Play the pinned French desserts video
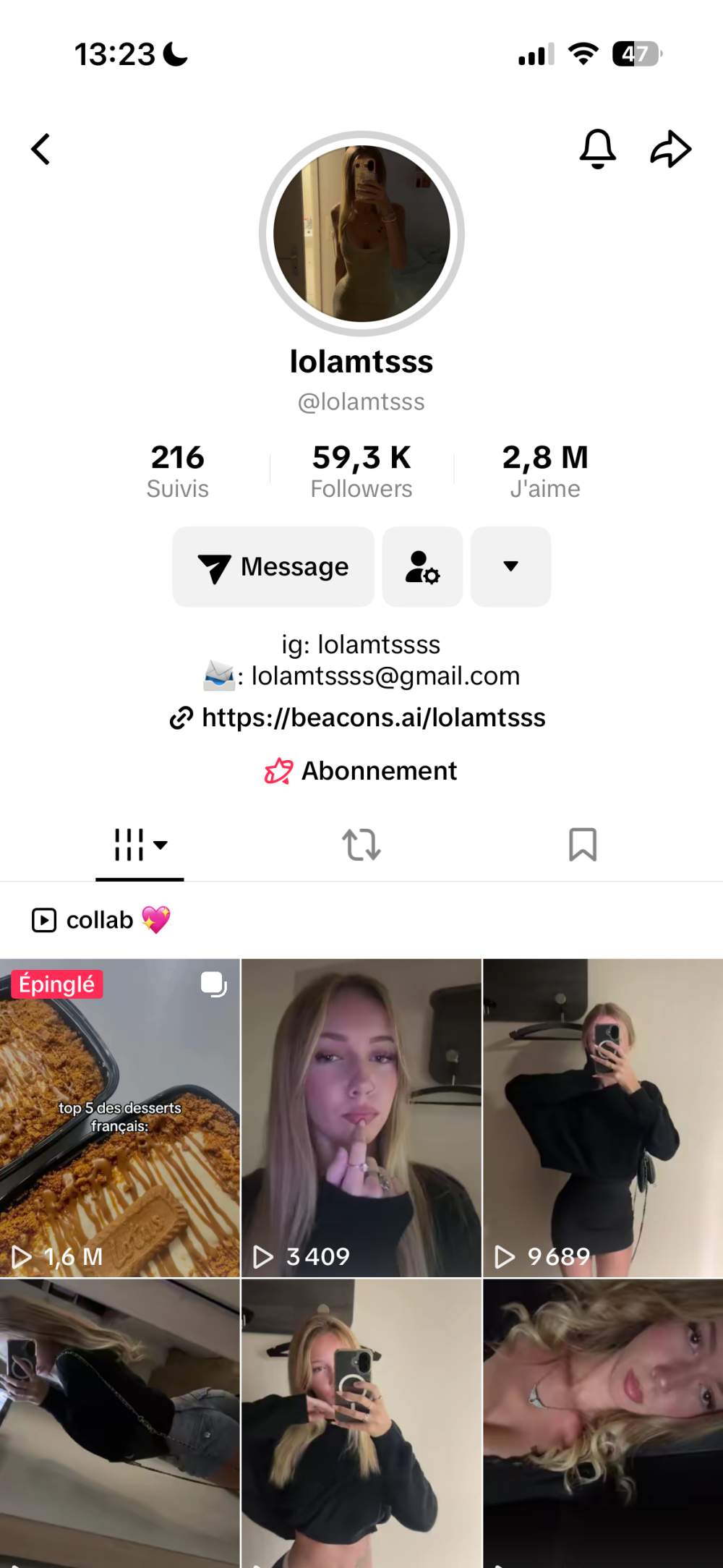Screen dimensions: 723x1568 pyautogui.click(x=120, y=1117)
